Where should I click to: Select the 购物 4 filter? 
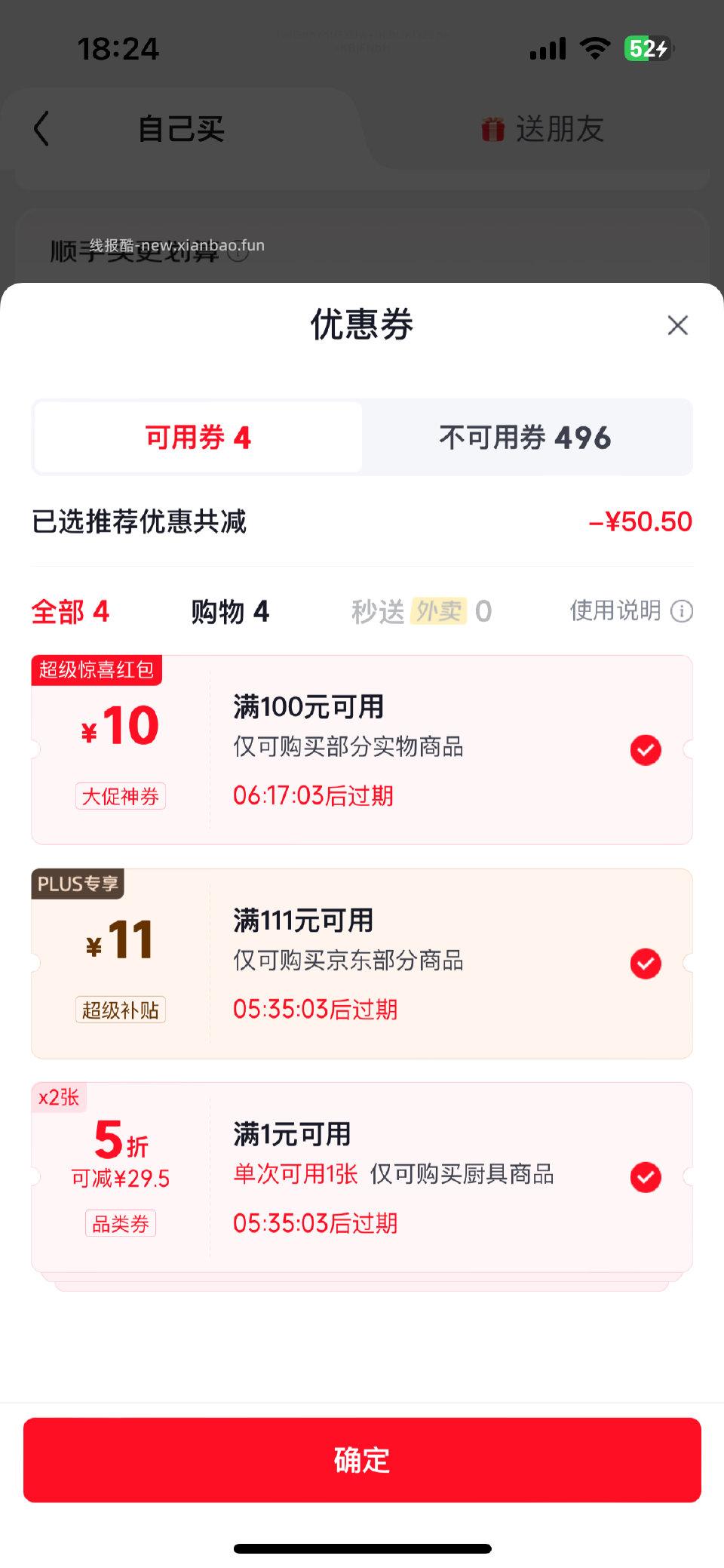[232, 611]
